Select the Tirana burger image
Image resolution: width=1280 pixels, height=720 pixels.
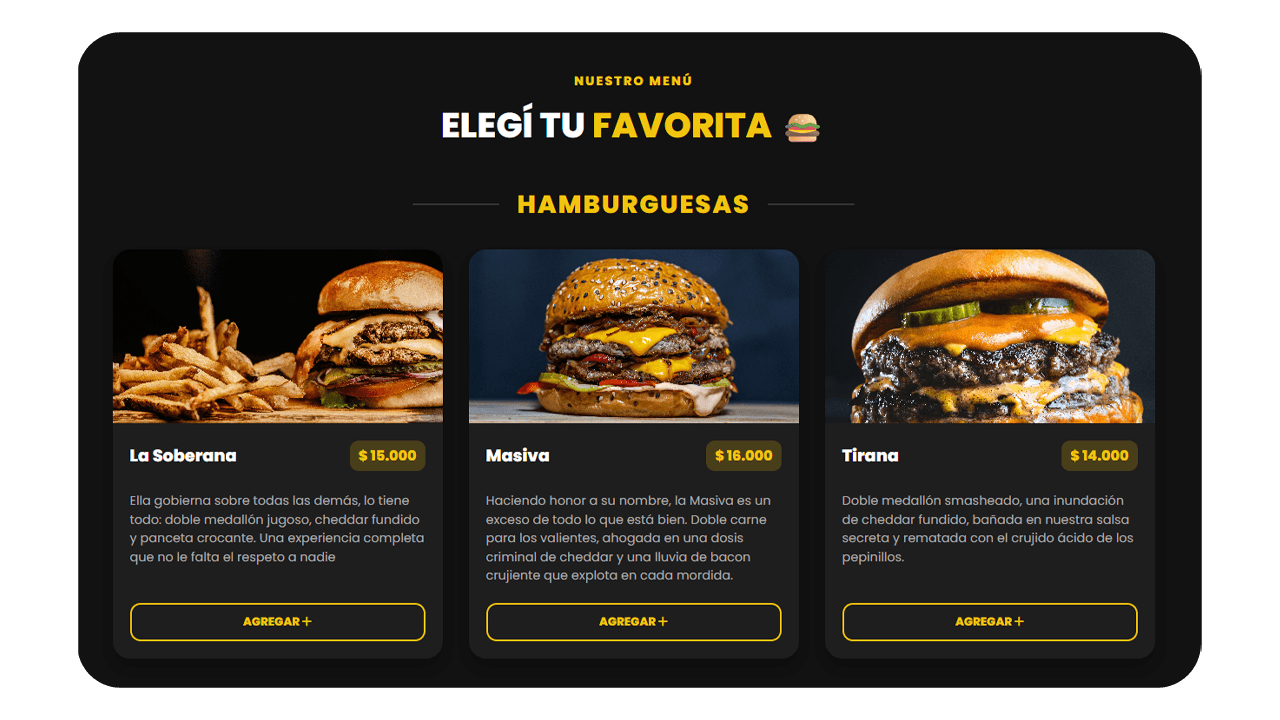tap(989, 336)
